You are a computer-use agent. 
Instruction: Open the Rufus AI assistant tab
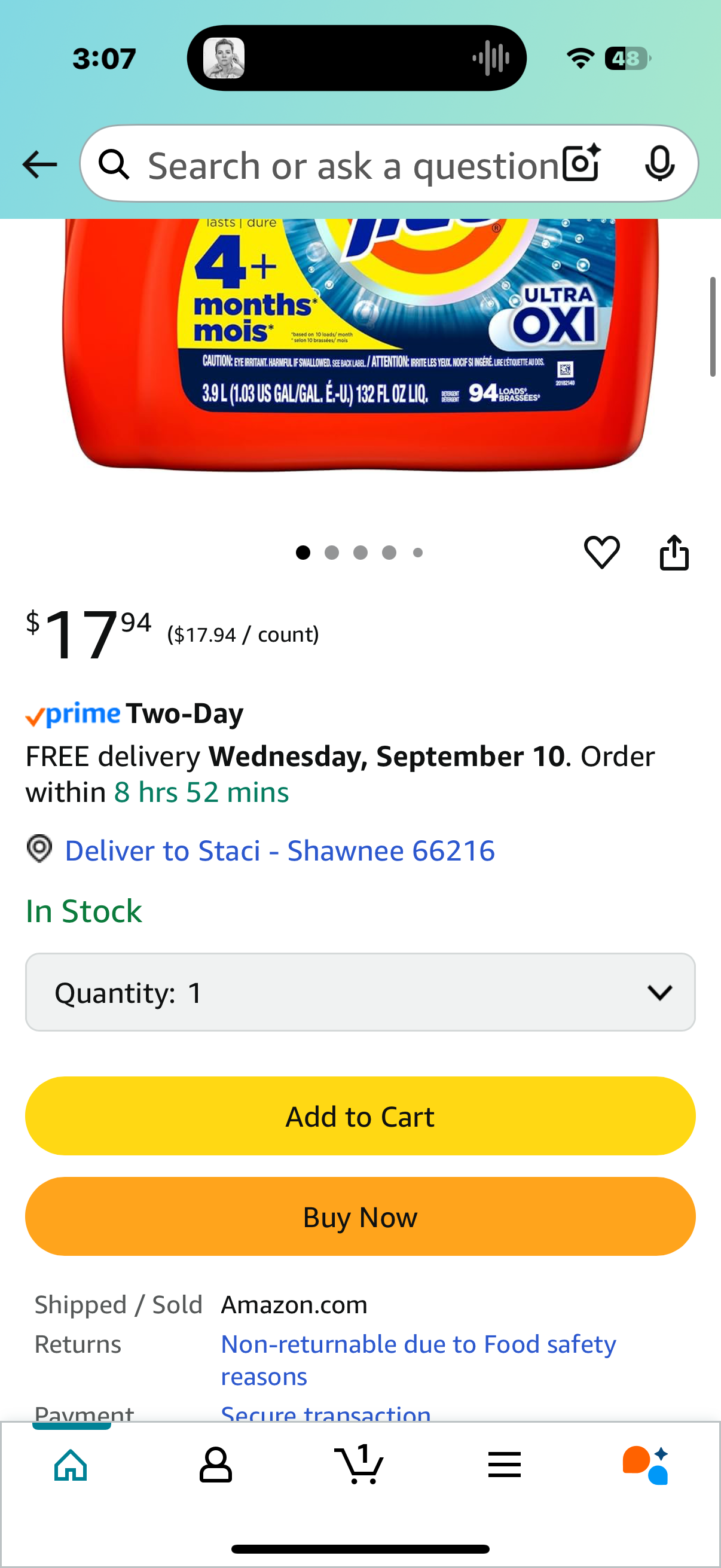(646, 1465)
